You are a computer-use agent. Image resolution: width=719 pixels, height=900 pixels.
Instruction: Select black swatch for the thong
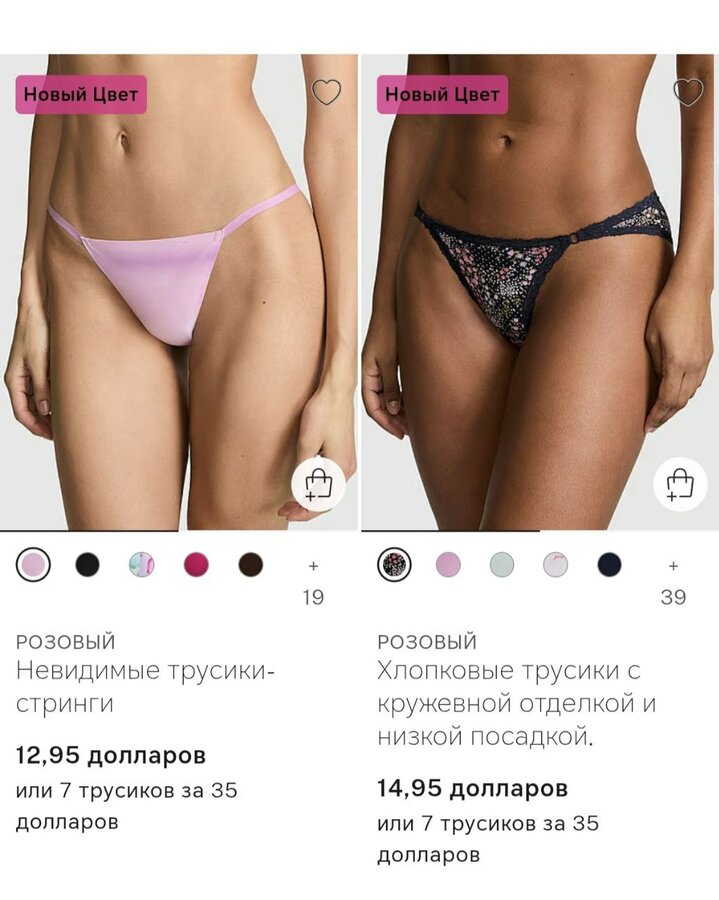tap(88, 565)
